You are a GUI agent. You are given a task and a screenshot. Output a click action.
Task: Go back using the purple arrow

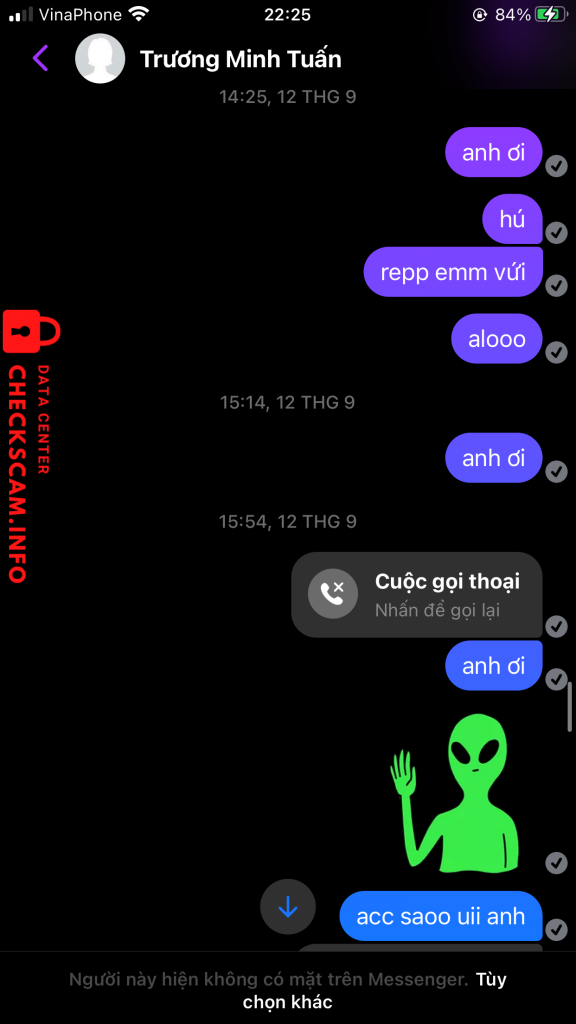tap(40, 59)
